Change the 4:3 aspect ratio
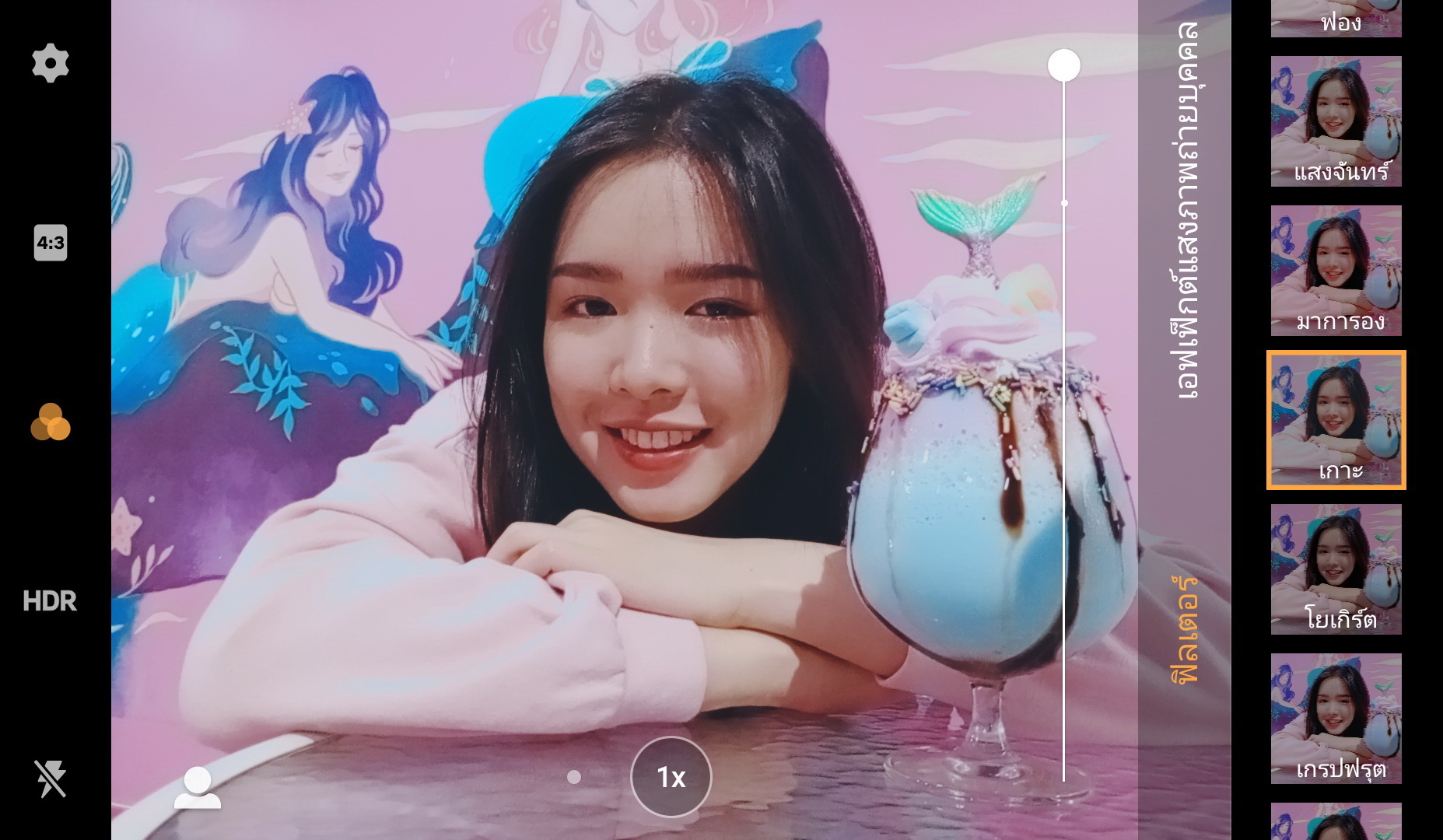This screenshot has height=840, width=1443. pyautogui.click(x=51, y=243)
